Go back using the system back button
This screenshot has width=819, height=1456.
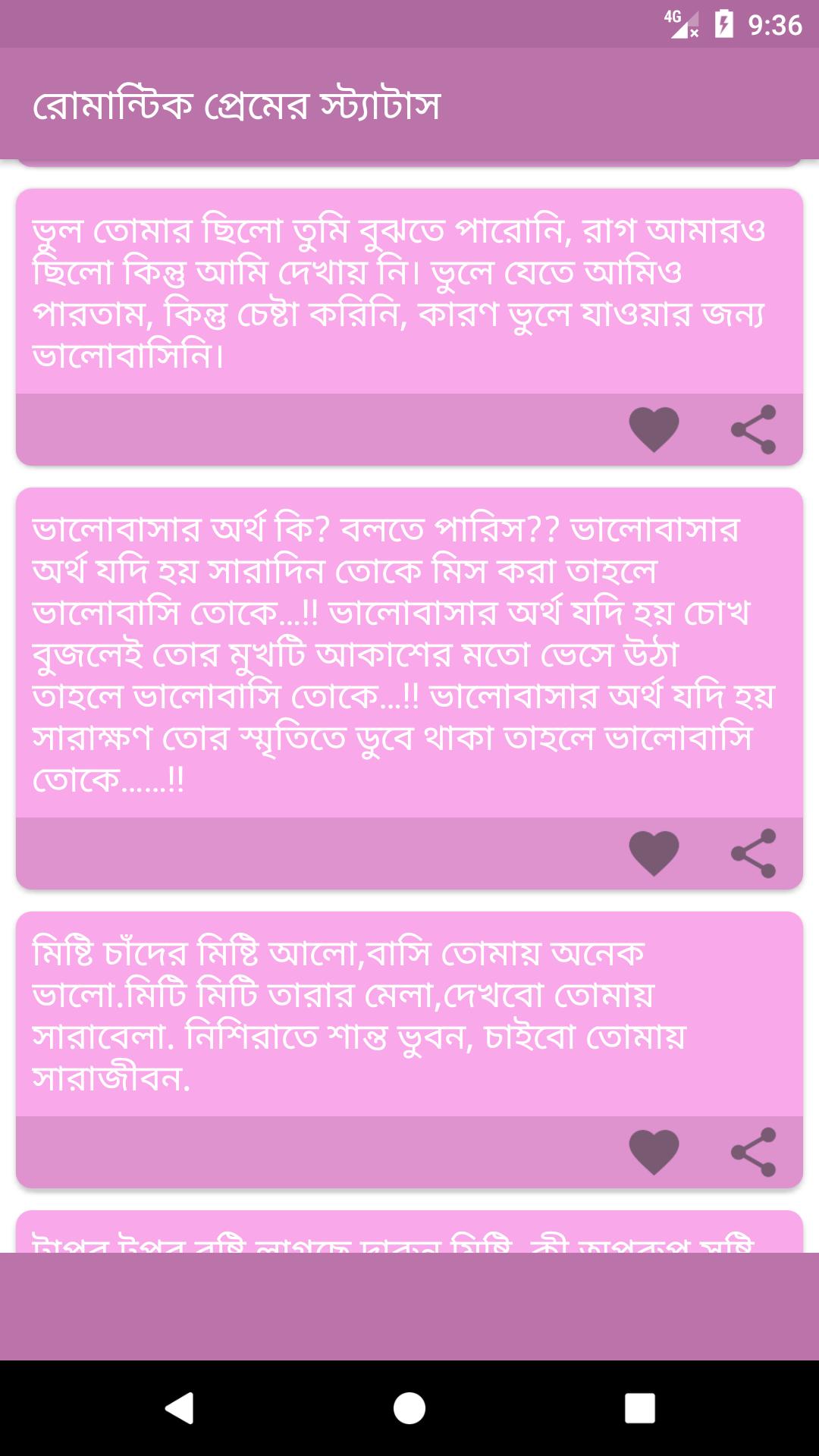pyautogui.click(x=180, y=1408)
